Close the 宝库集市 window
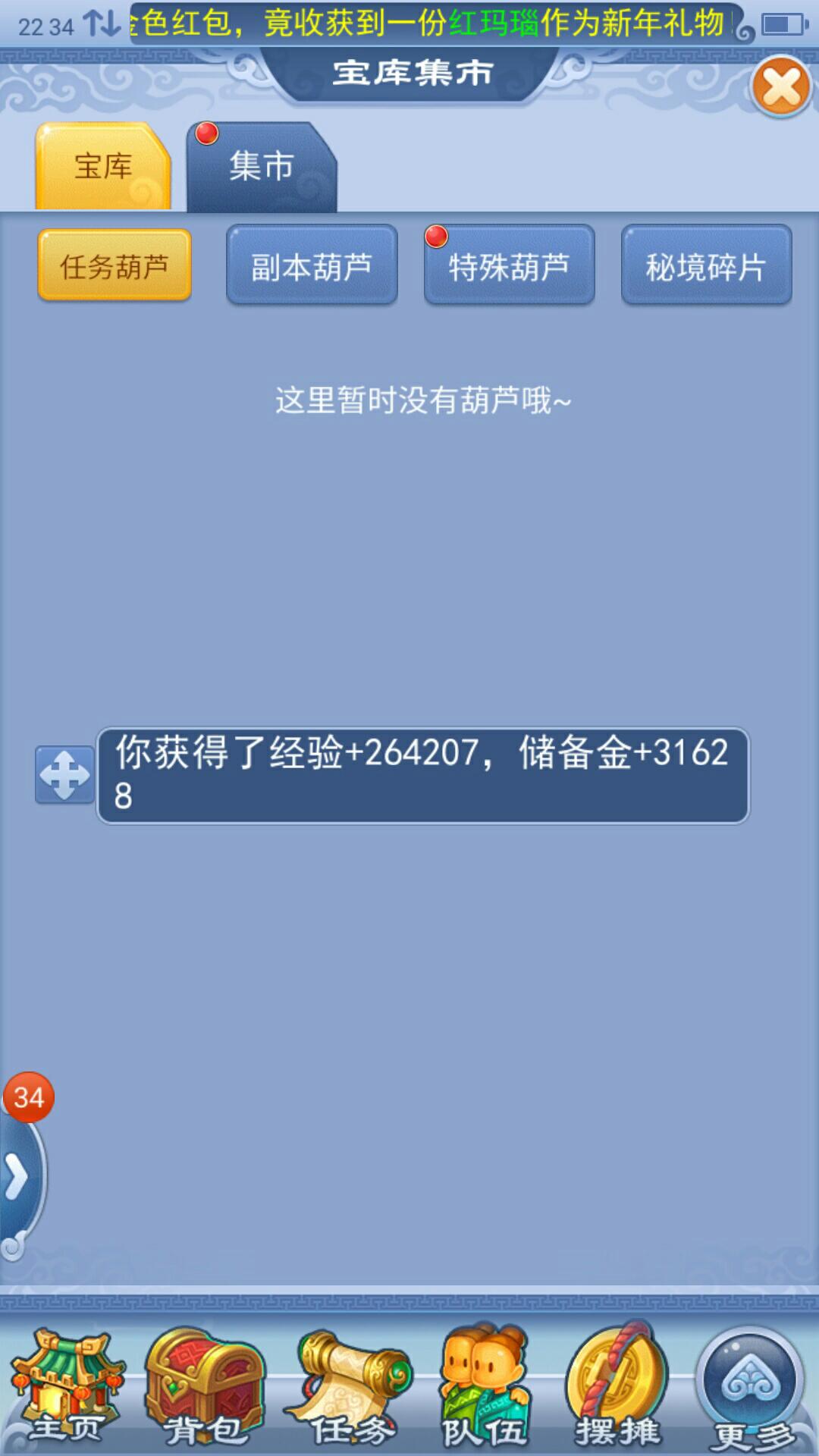The image size is (819, 1456). (781, 86)
